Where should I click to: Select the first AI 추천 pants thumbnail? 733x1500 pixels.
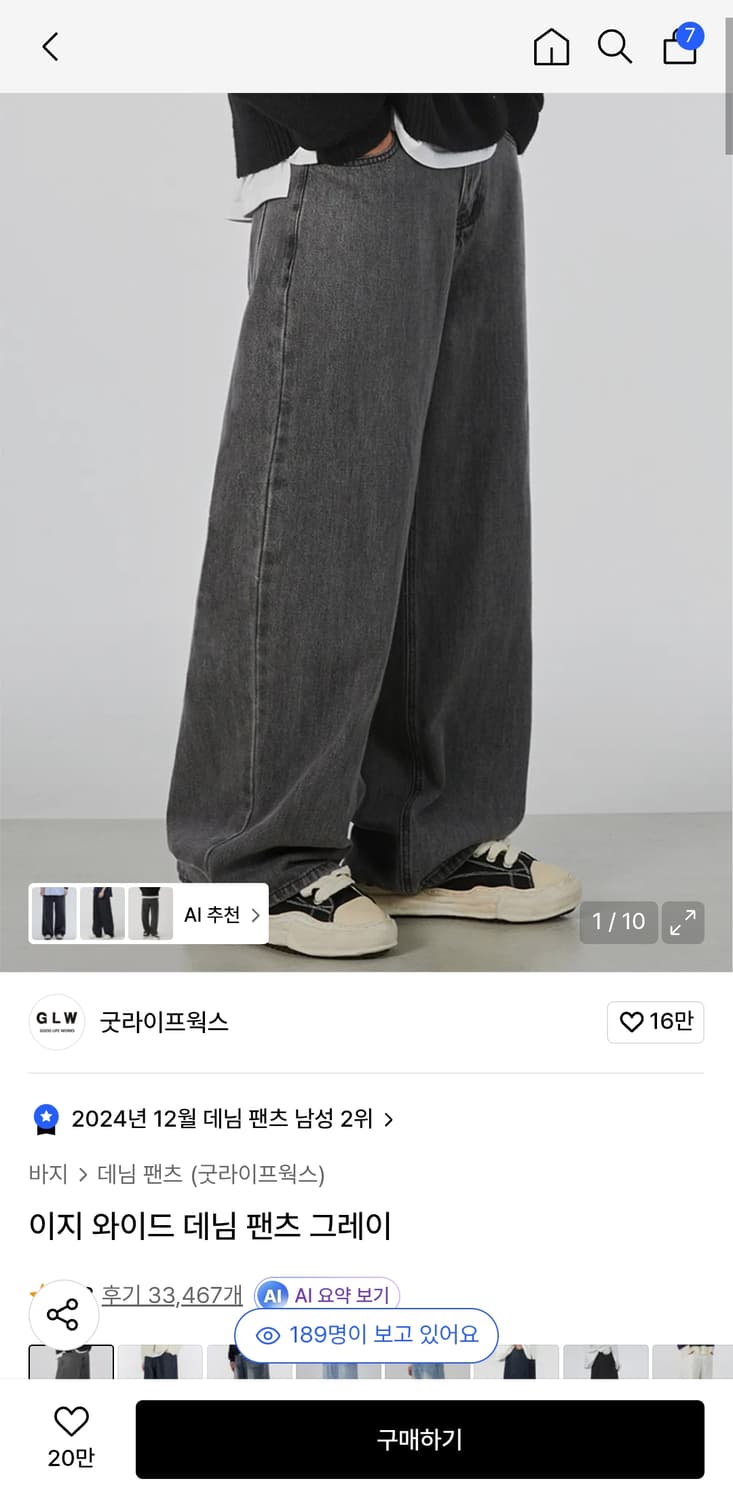point(55,914)
